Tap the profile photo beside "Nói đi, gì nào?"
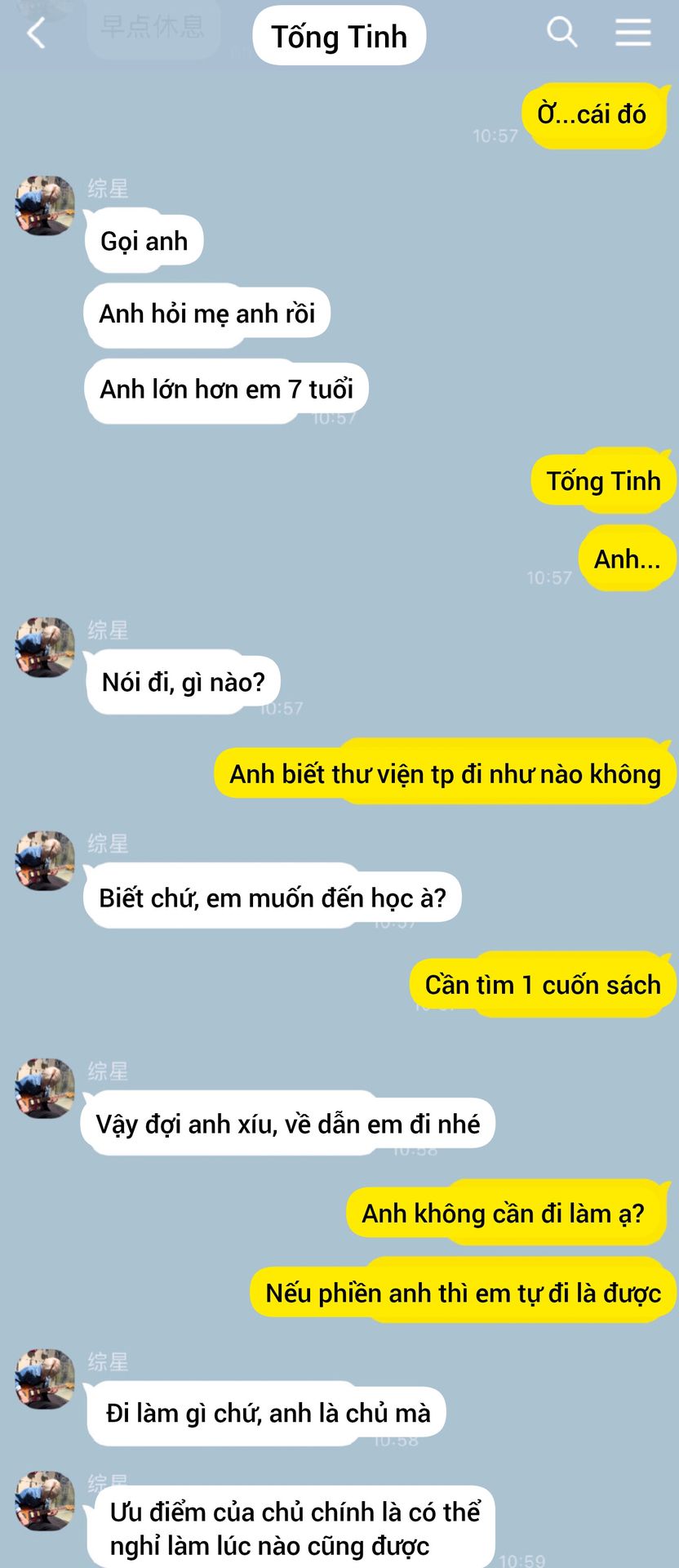Screen dimensions: 679x1568 [45, 647]
